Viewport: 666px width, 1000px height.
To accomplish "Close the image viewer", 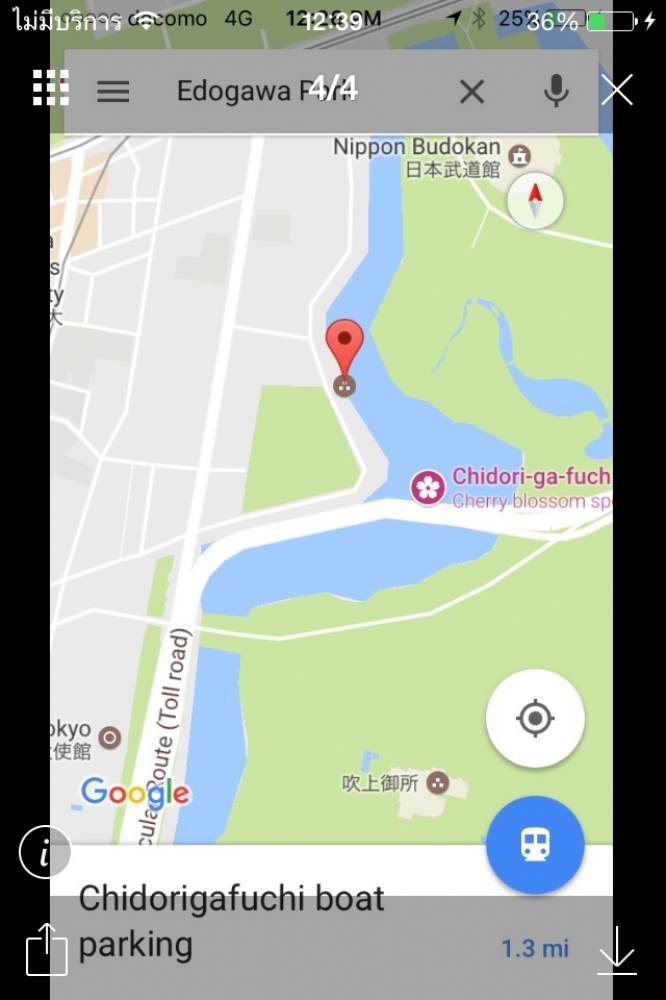I will pos(617,90).
